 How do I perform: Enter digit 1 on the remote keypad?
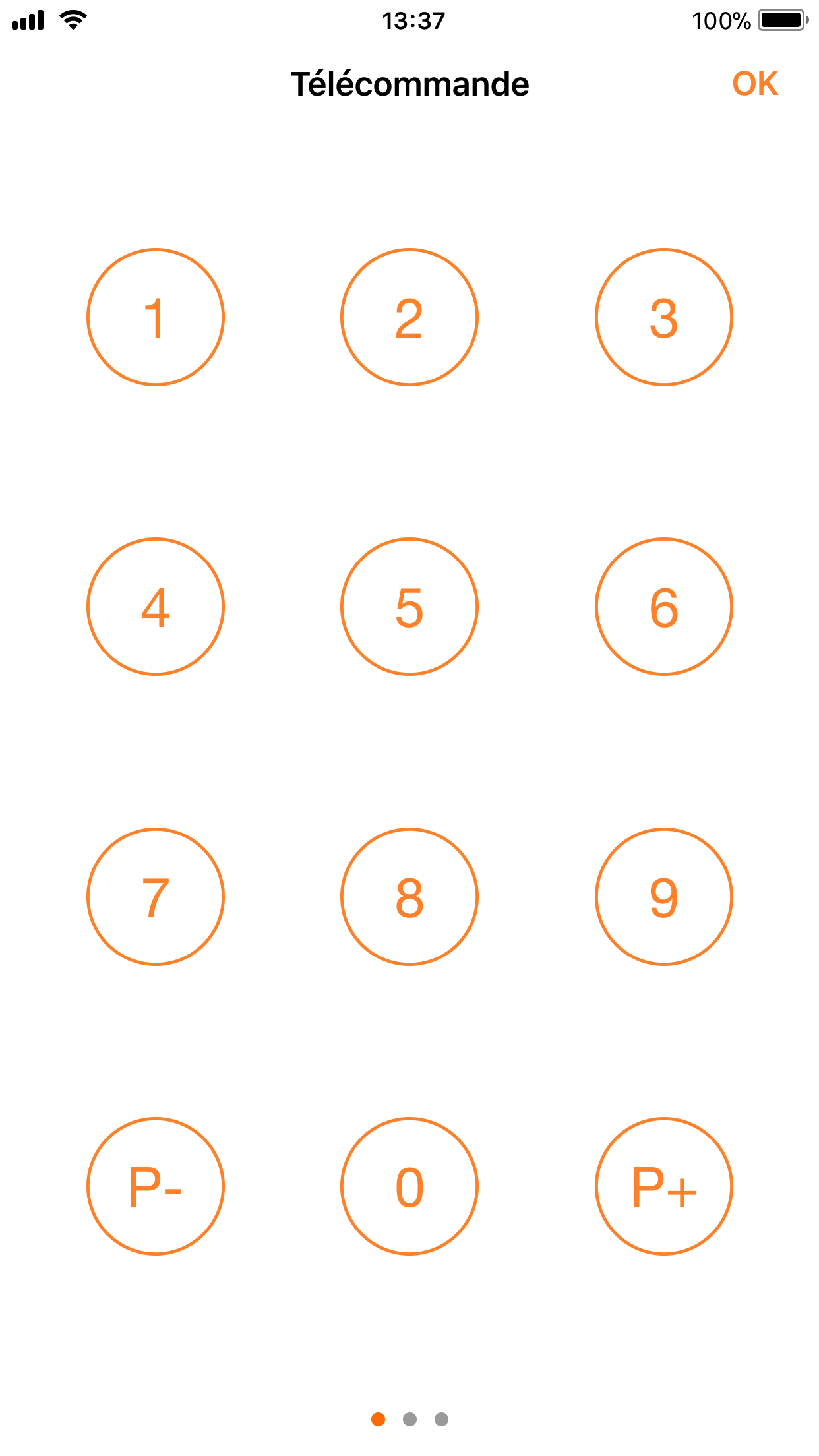[x=156, y=317]
